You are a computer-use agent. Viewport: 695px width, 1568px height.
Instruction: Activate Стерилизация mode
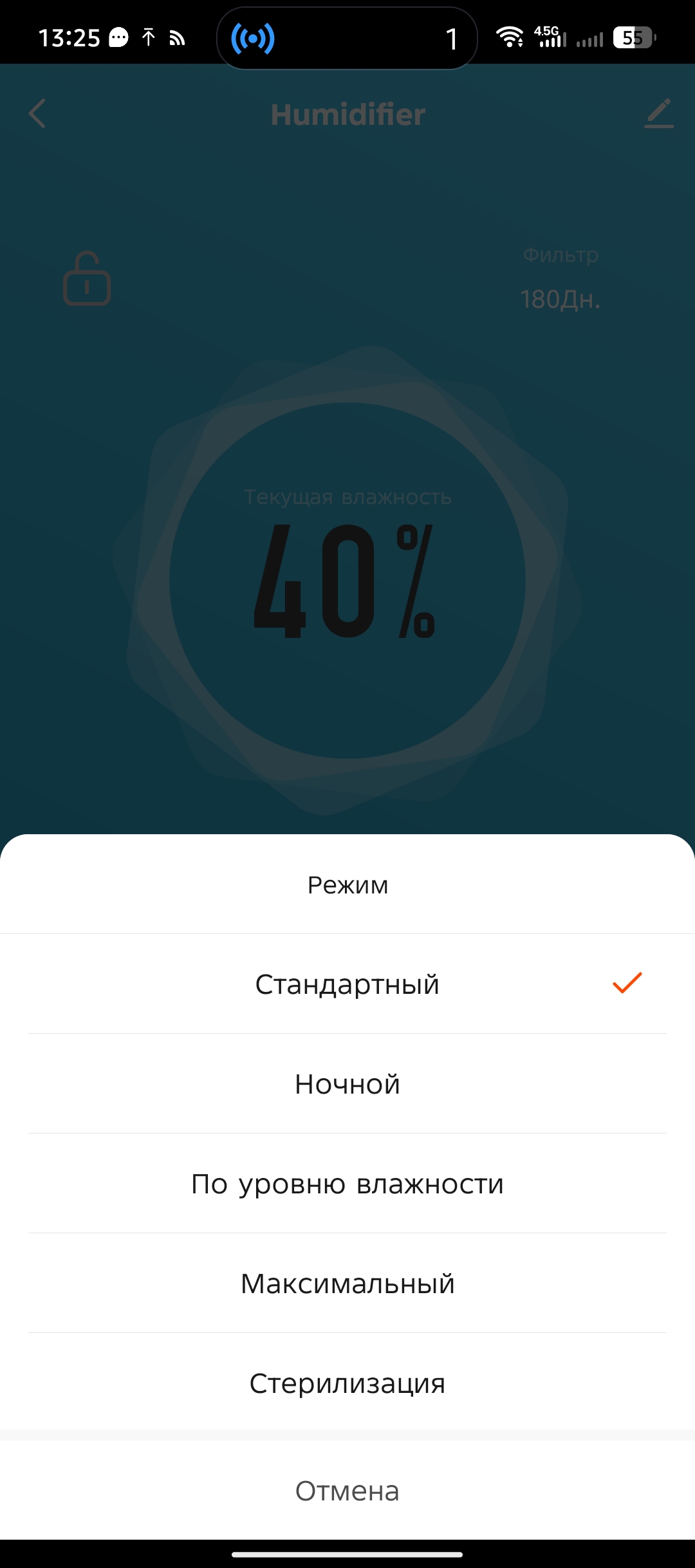tap(347, 1383)
